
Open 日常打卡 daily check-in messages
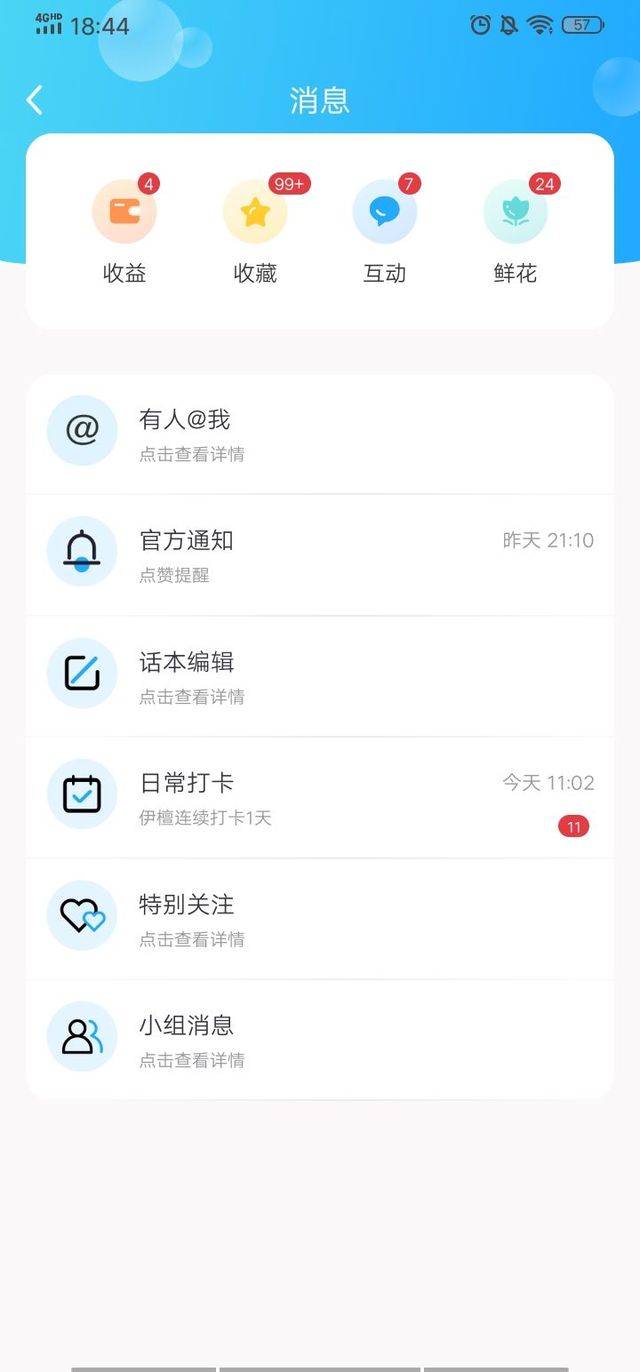point(320,798)
